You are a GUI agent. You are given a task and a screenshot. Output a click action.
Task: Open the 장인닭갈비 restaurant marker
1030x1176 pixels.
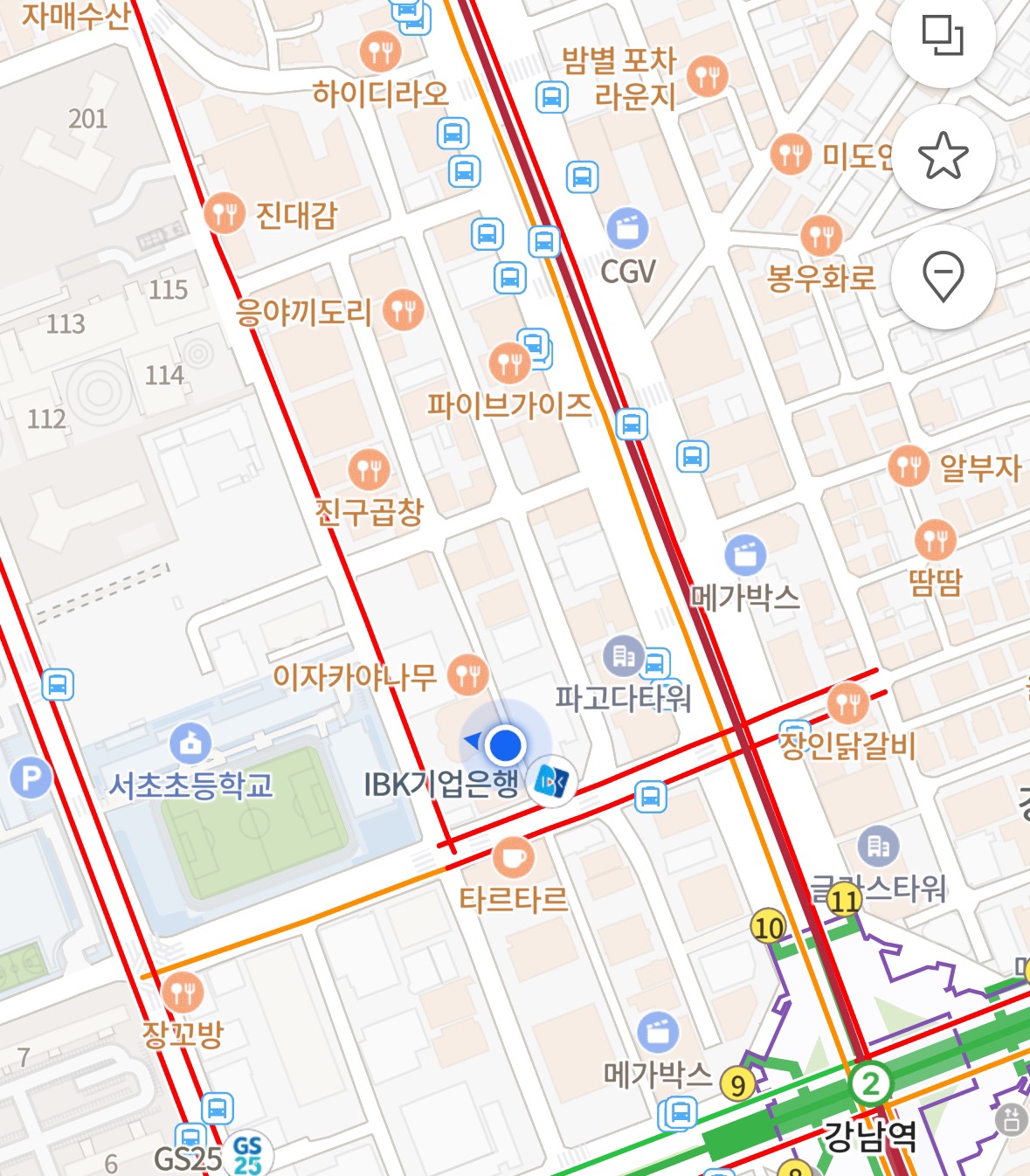pyautogui.click(x=847, y=702)
